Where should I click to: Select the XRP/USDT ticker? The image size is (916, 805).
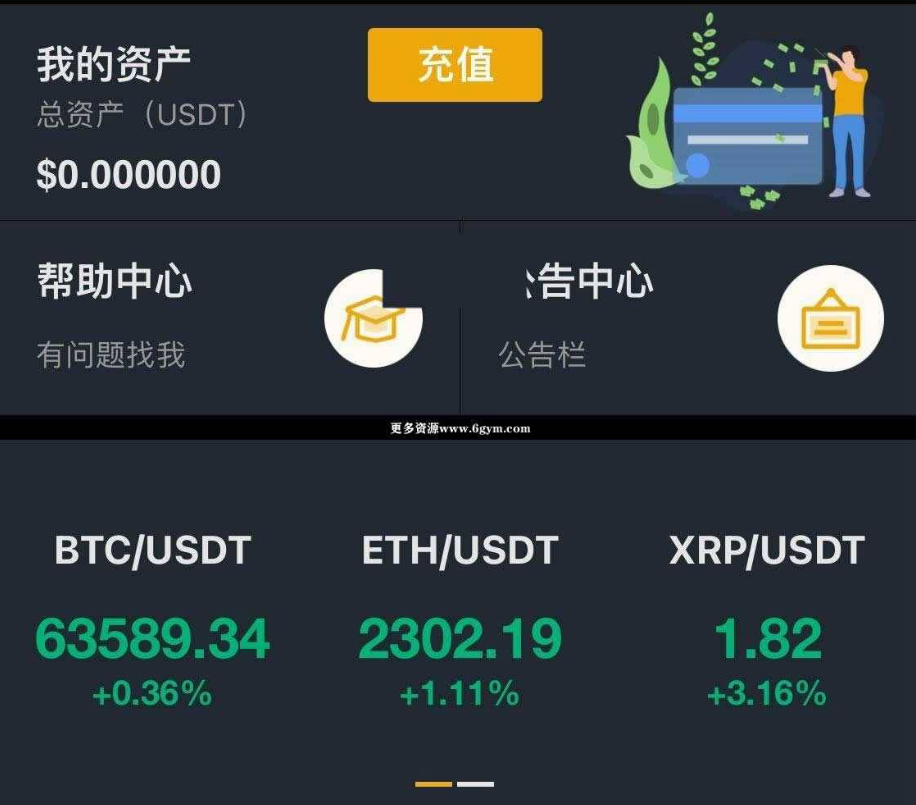(x=767, y=620)
